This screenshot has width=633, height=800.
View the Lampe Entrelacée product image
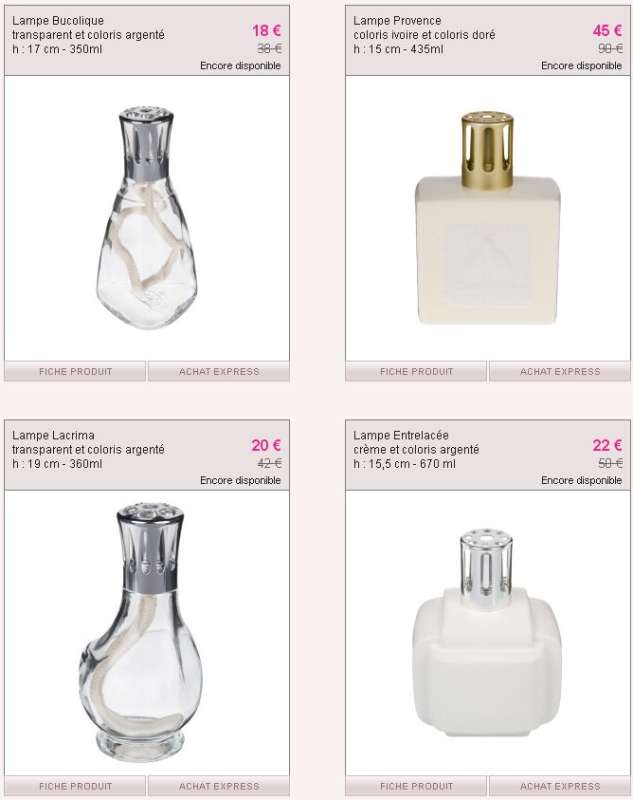(487, 632)
